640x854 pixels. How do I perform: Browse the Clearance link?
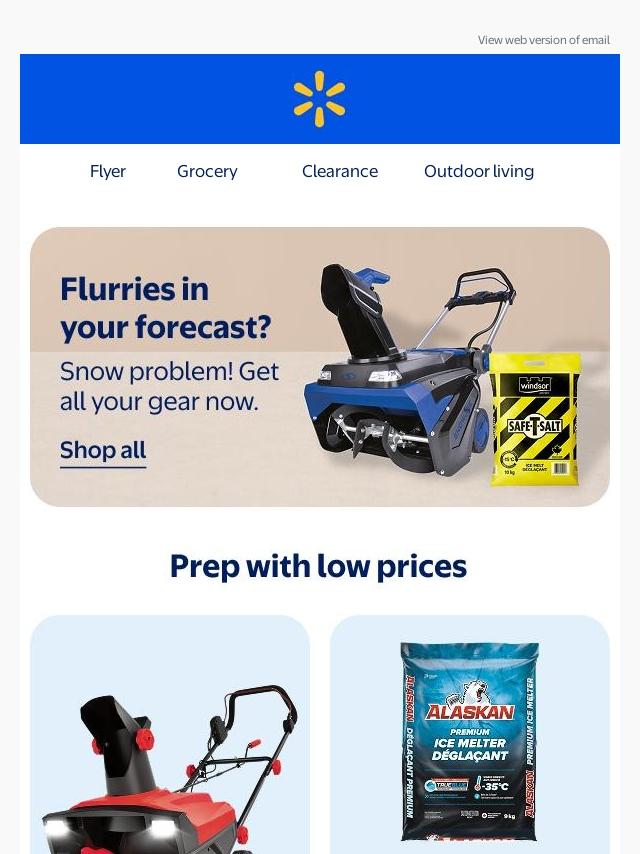(340, 171)
